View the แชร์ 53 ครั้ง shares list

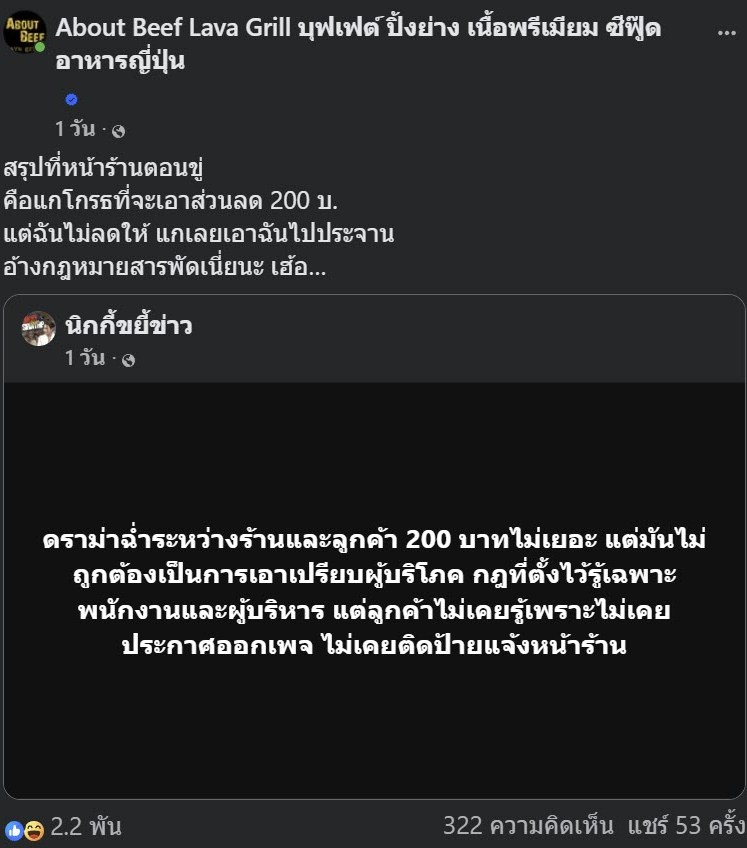pyautogui.click(x=686, y=826)
